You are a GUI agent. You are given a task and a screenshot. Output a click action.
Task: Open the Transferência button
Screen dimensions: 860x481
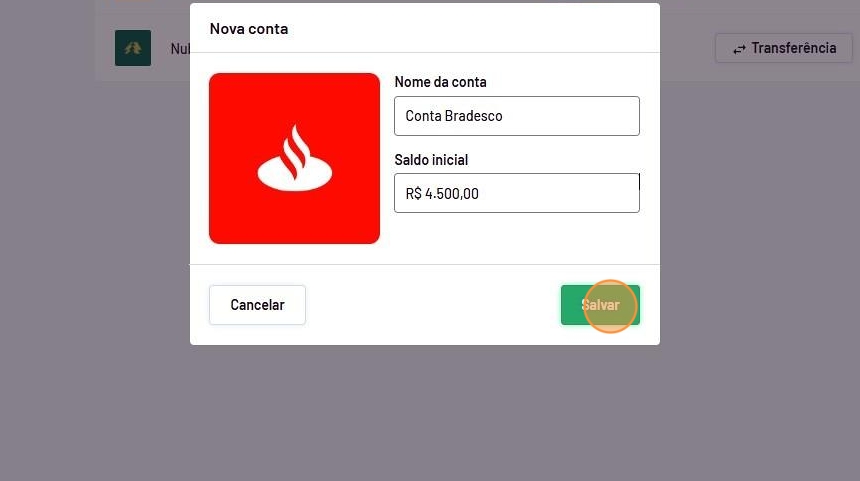pyautogui.click(x=783, y=48)
